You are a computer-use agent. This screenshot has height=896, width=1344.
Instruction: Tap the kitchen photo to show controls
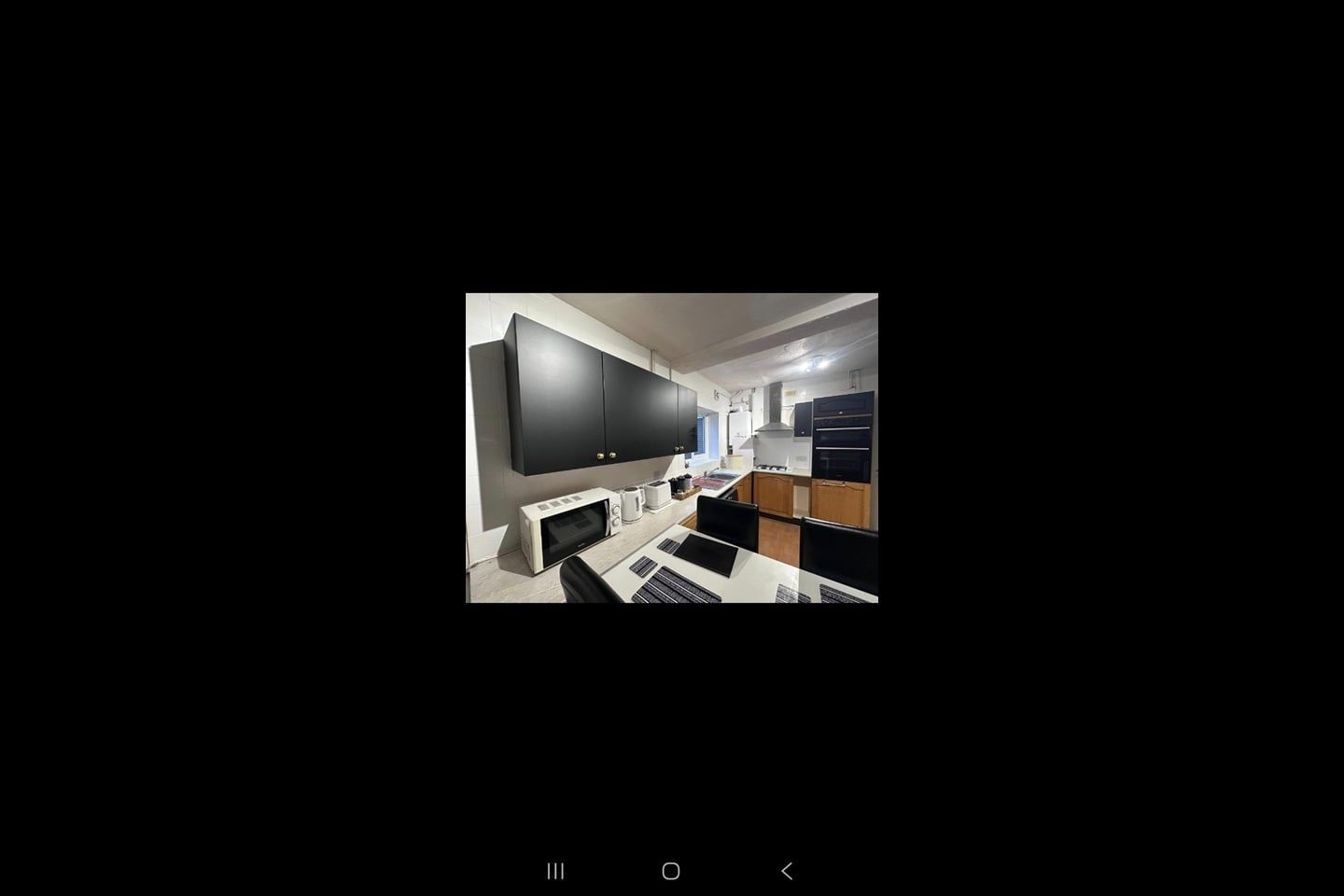671,448
